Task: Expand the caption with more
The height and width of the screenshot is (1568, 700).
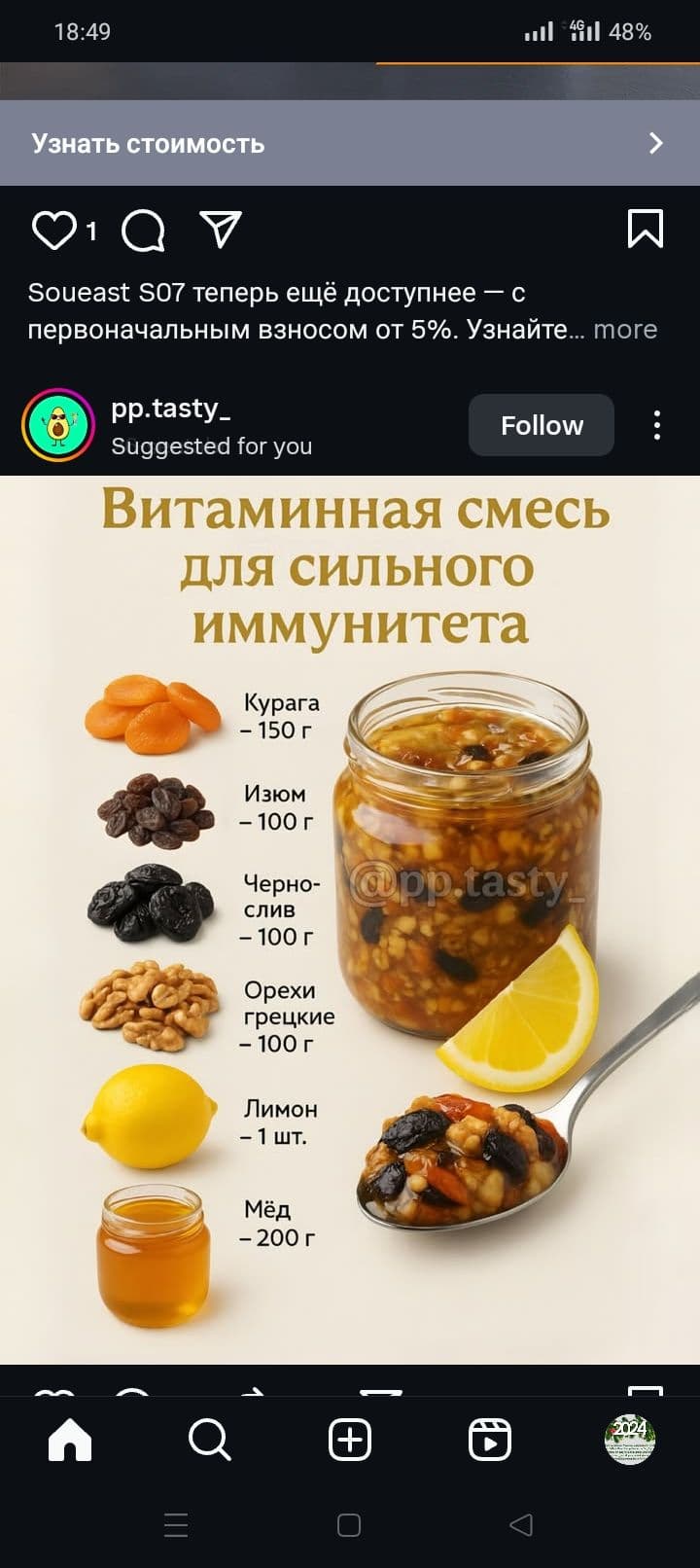Action: [x=625, y=330]
